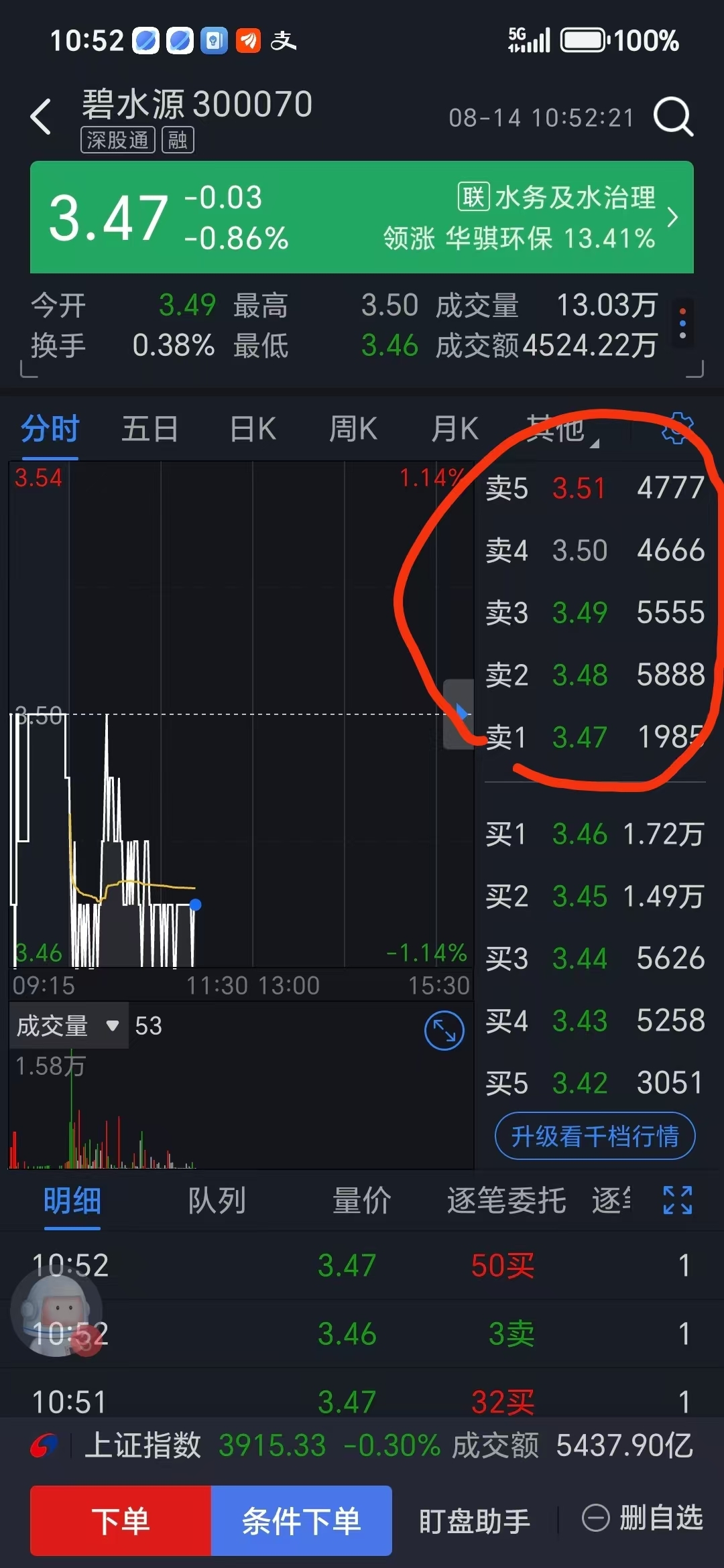Viewport: 724px width, 1568px height.
Task: Switch to the 五日 chart tab
Action: (x=150, y=429)
